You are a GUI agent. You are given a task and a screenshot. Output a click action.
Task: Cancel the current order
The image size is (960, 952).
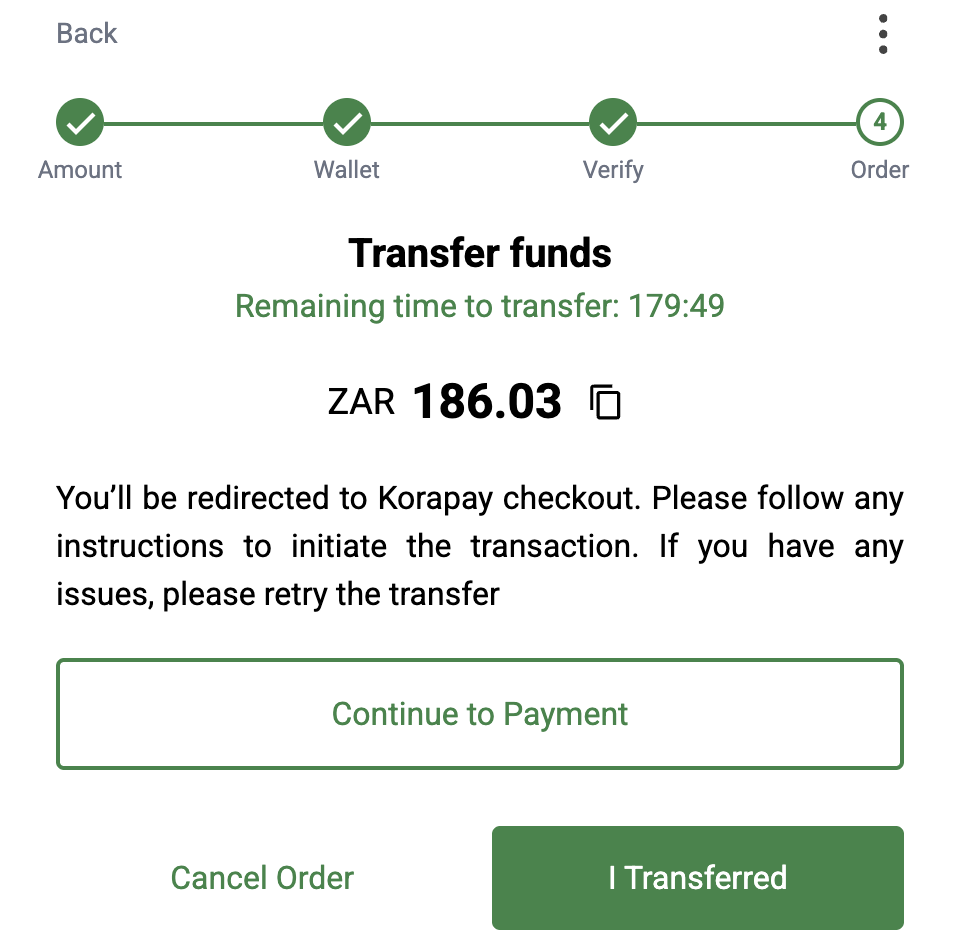click(262, 878)
